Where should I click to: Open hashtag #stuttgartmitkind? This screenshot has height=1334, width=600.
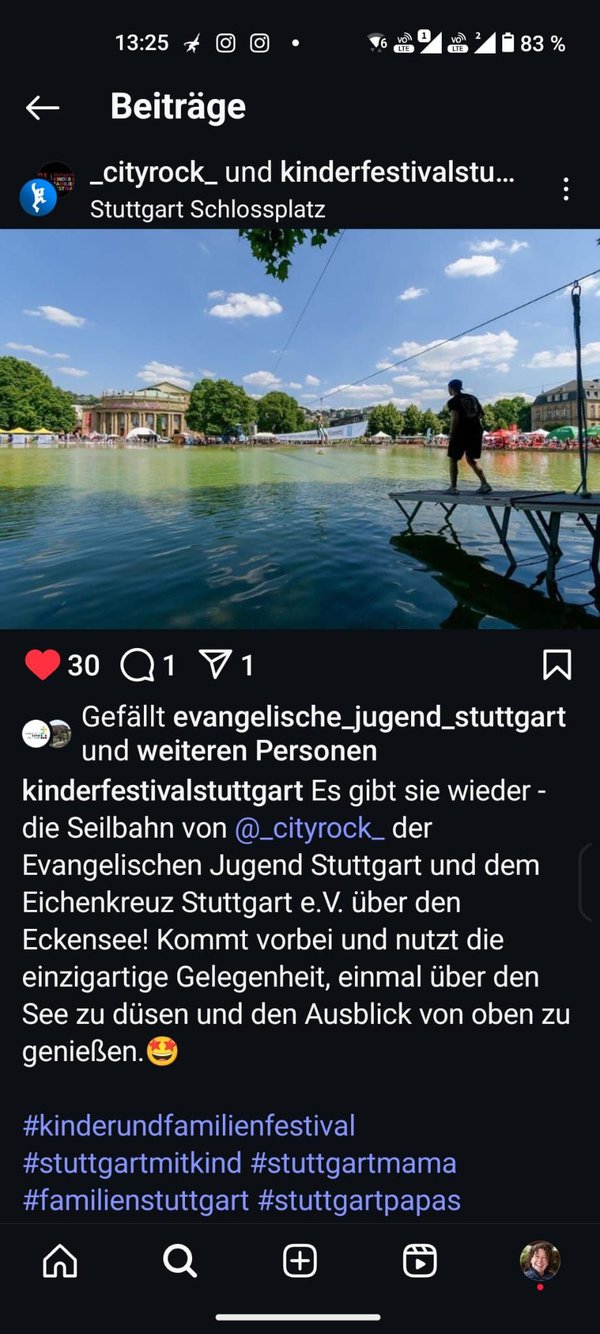pos(132,1163)
